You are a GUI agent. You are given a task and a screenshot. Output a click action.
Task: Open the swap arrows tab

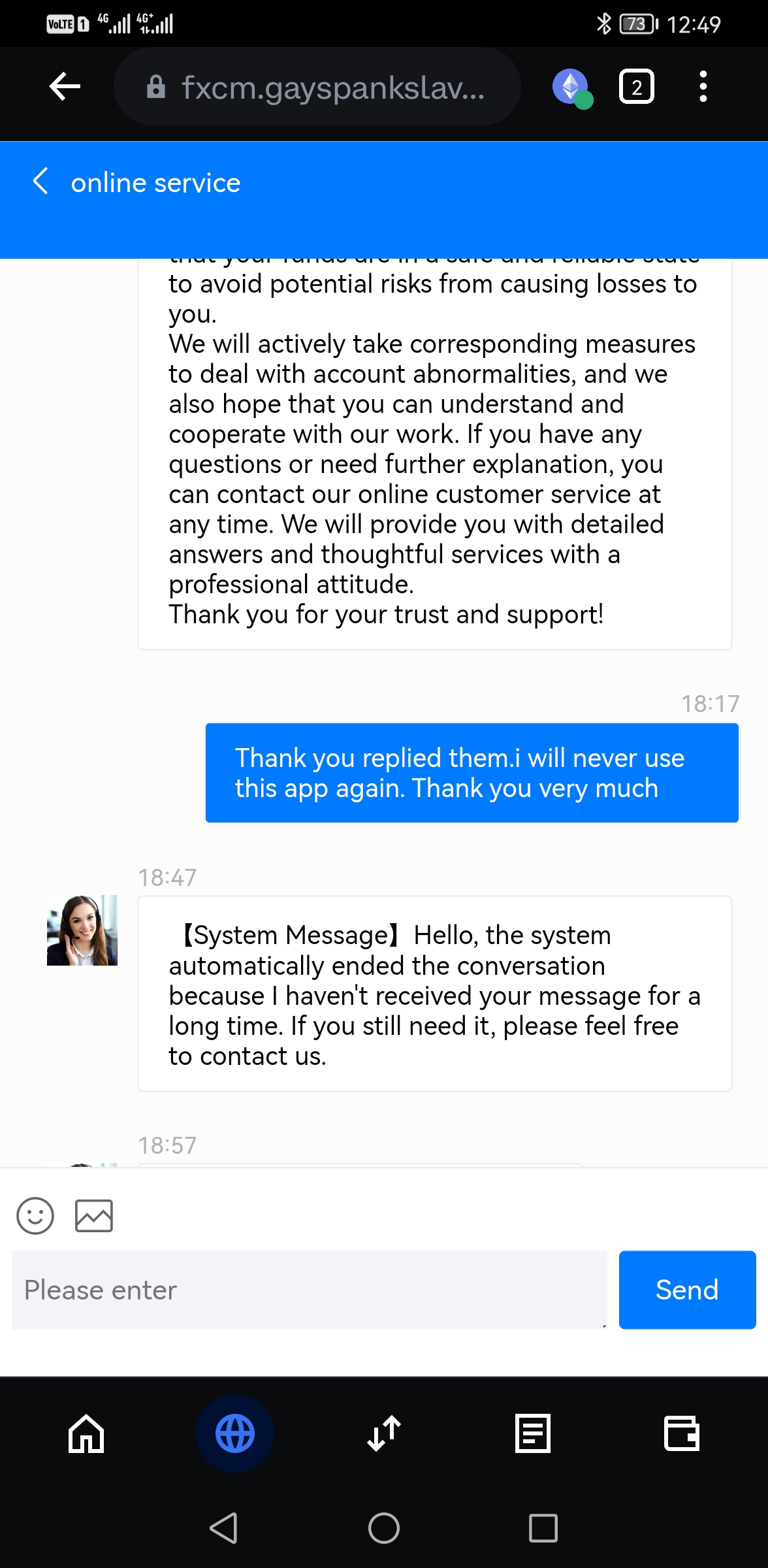pyautogui.click(x=384, y=1433)
